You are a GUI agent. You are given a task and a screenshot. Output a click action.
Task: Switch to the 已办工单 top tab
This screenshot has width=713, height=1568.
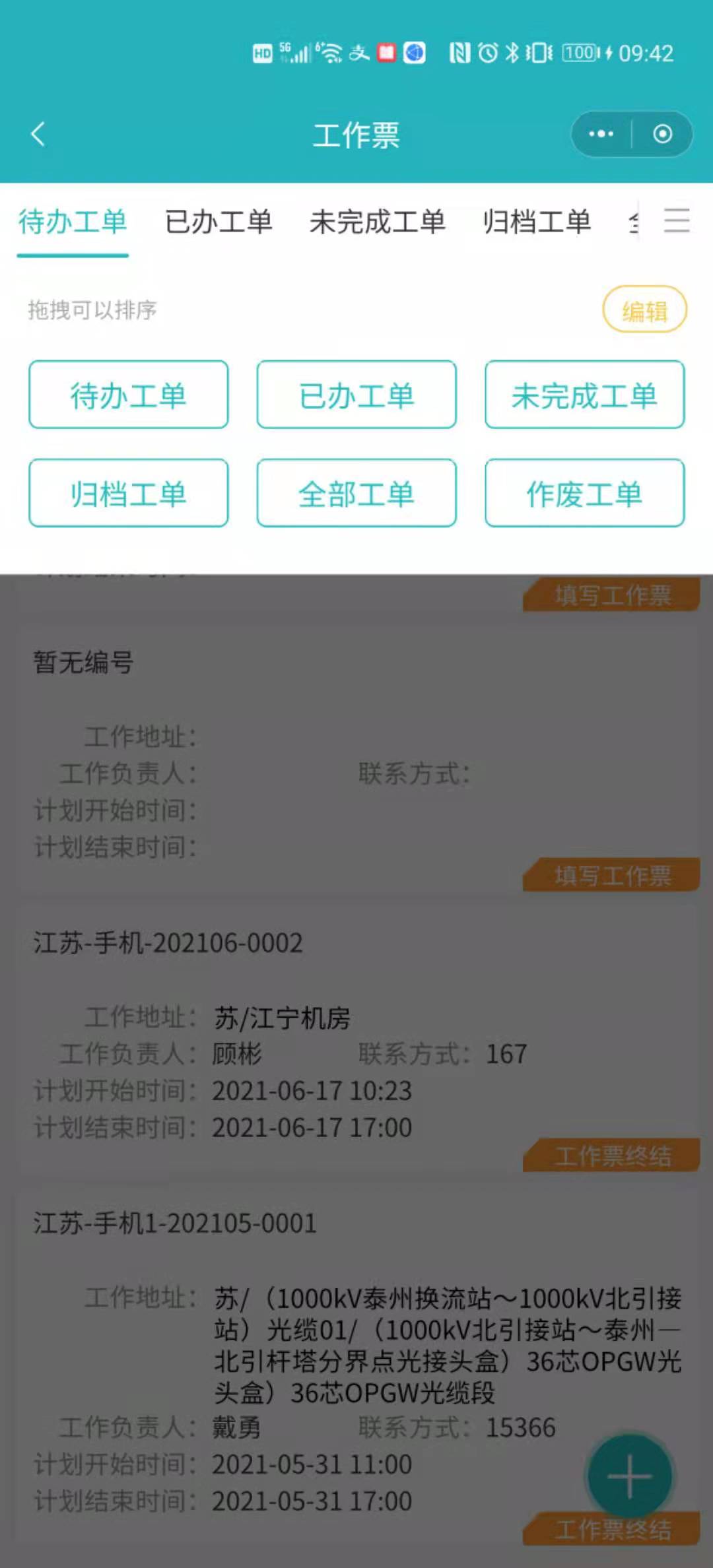point(219,222)
